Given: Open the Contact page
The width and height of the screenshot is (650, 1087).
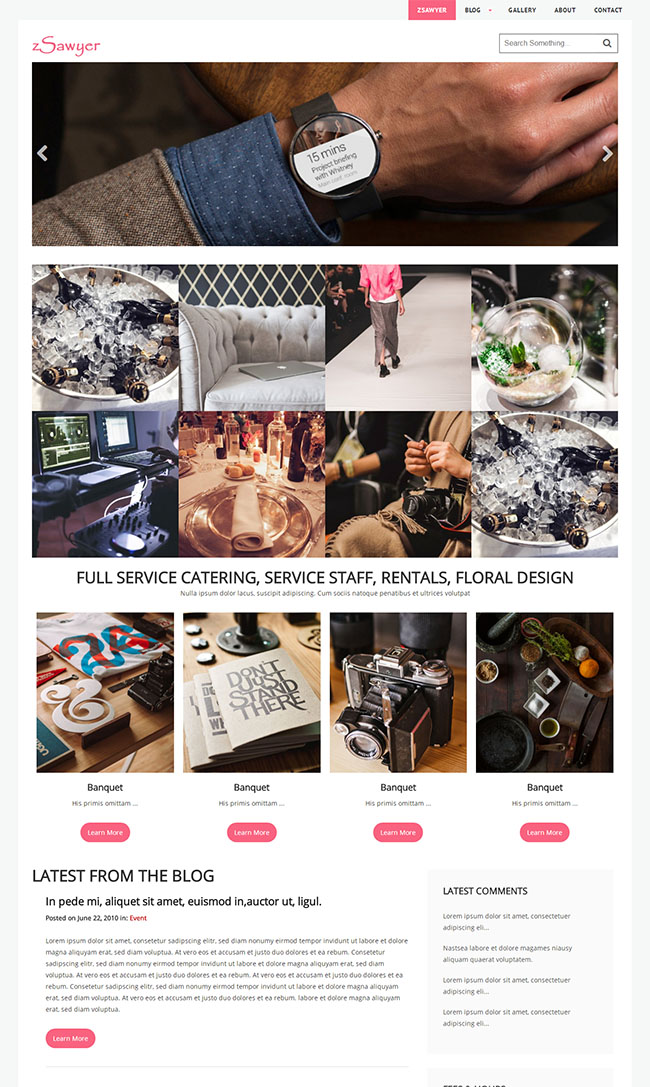Looking at the screenshot, I should (608, 10).
